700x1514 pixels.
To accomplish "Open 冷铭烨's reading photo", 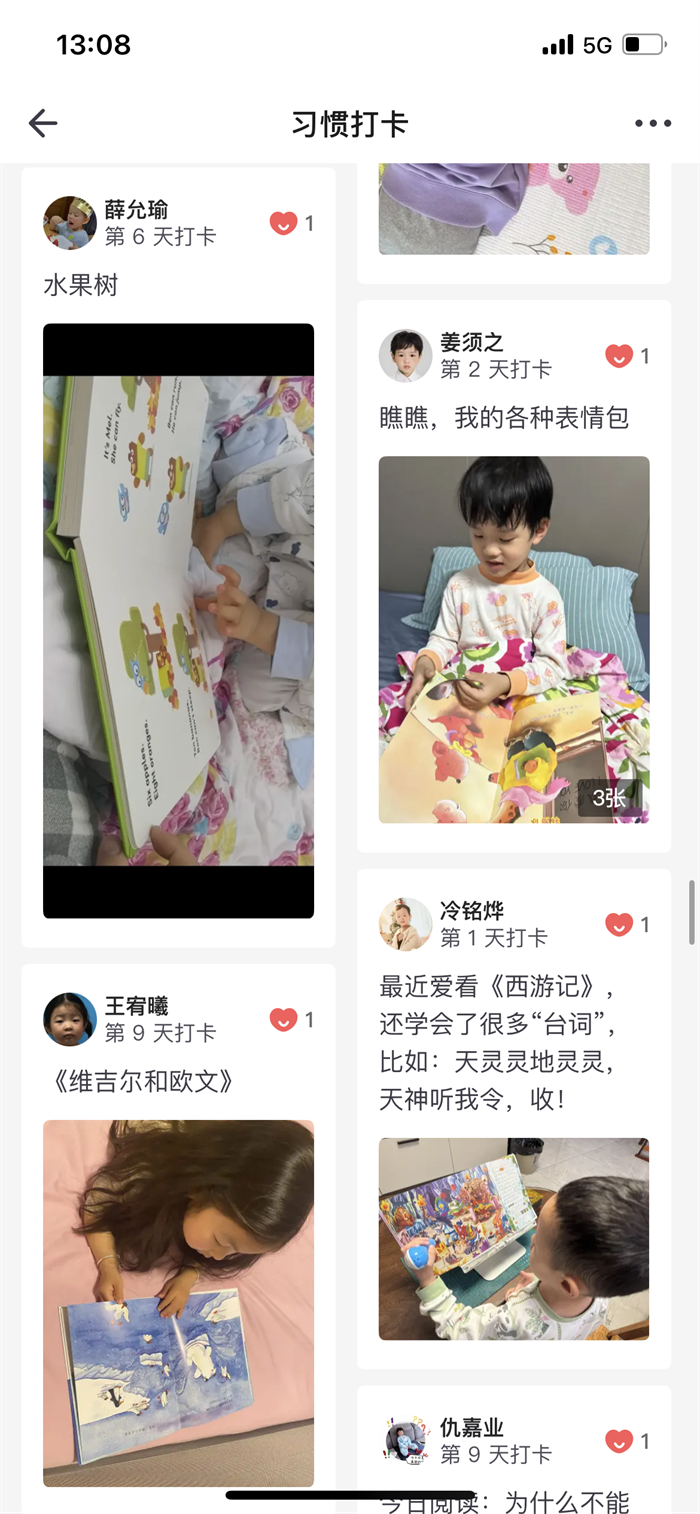I will click(x=513, y=1238).
